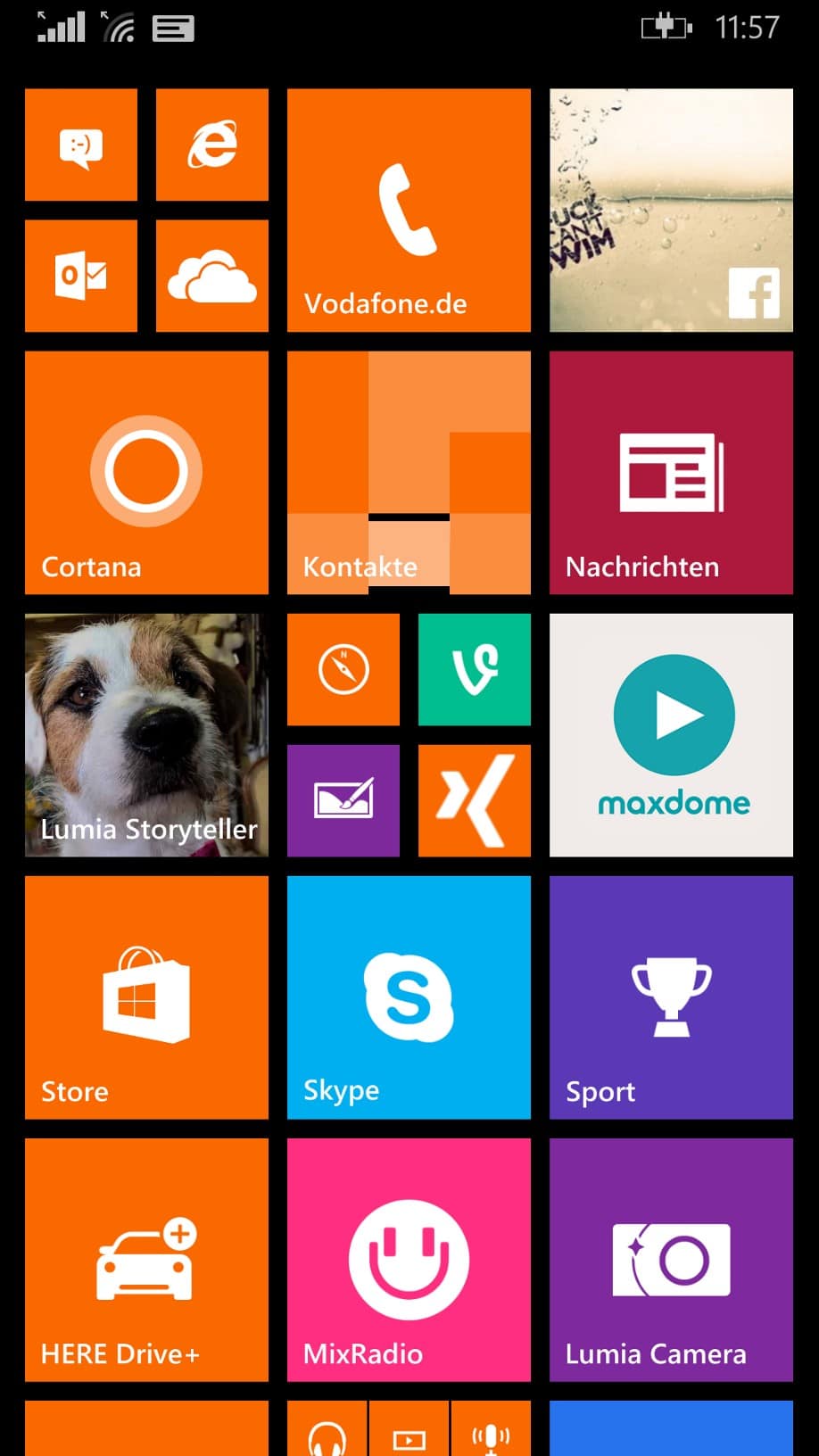Launch HERE Drive+ navigation
Image resolution: width=819 pixels, height=1456 pixels.
click(x=146, y=1260)
